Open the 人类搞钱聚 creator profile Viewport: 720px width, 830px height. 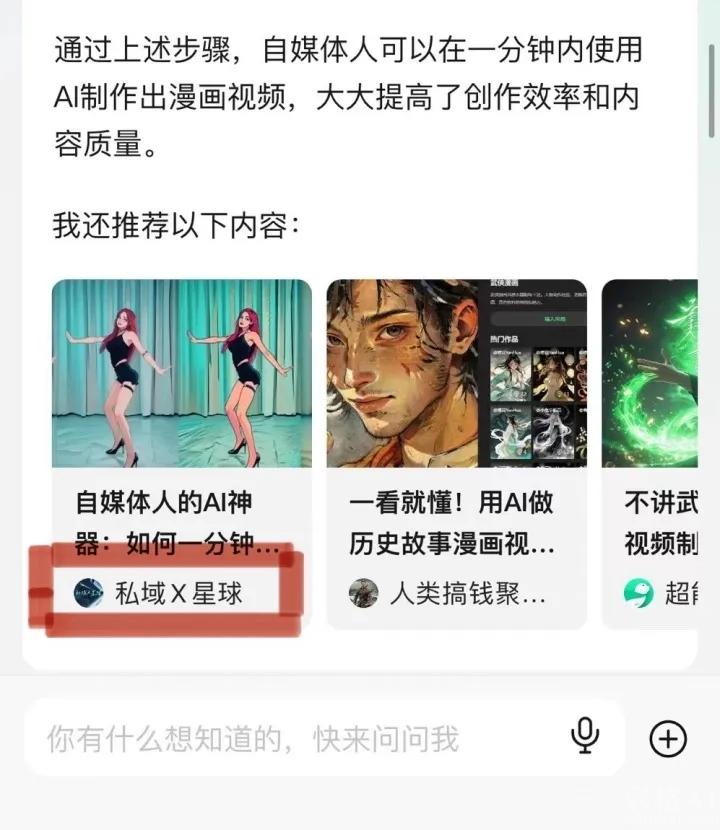440,590
